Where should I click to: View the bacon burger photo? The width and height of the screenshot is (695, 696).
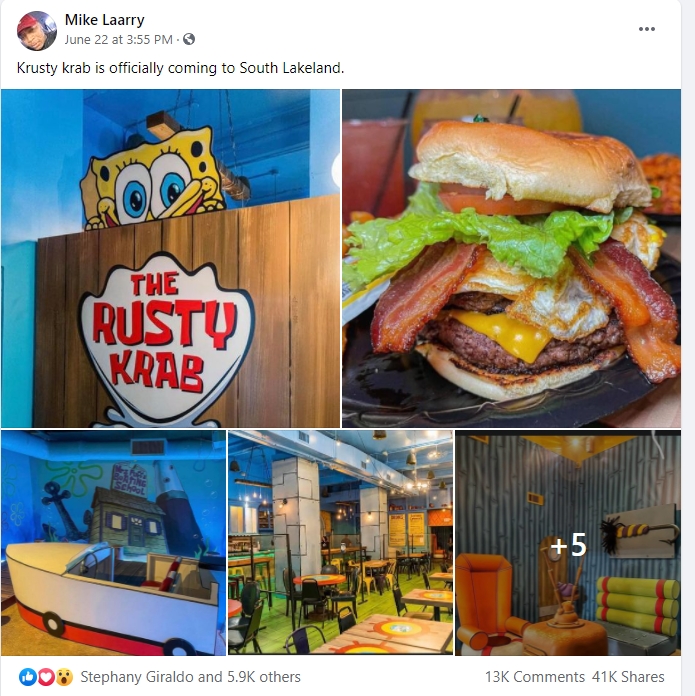tap(511, 258)
